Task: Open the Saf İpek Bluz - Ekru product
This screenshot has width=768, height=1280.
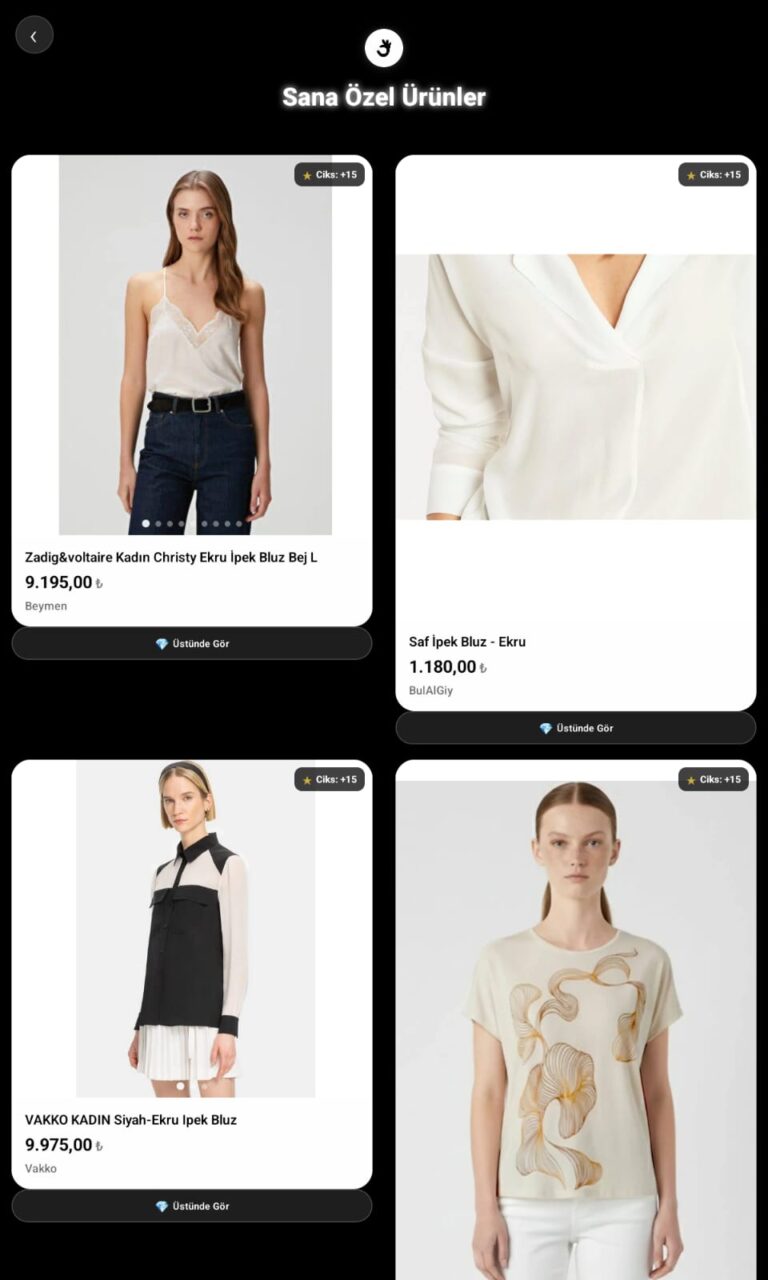Action: point(575,430)
